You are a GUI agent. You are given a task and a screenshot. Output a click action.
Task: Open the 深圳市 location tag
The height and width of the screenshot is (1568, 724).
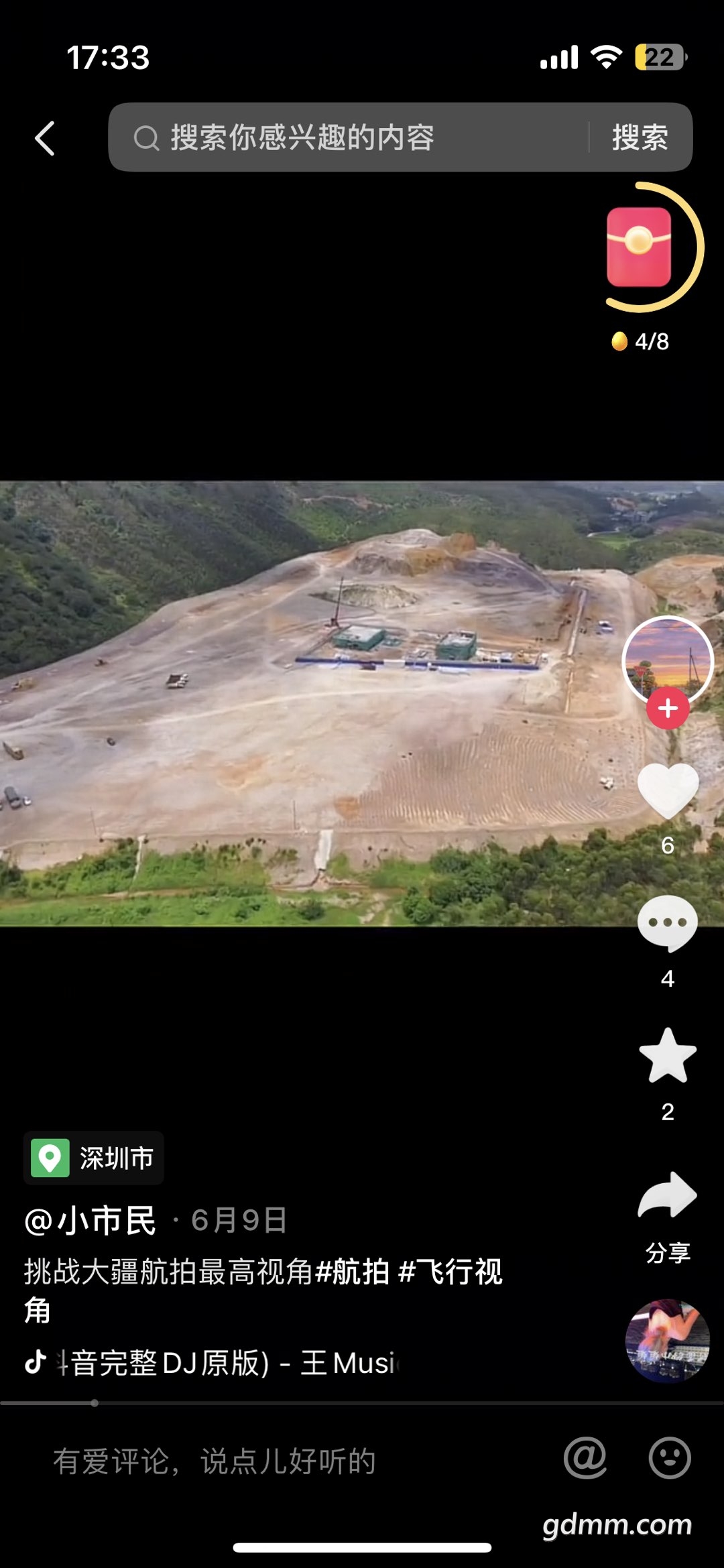[94, 1158]
